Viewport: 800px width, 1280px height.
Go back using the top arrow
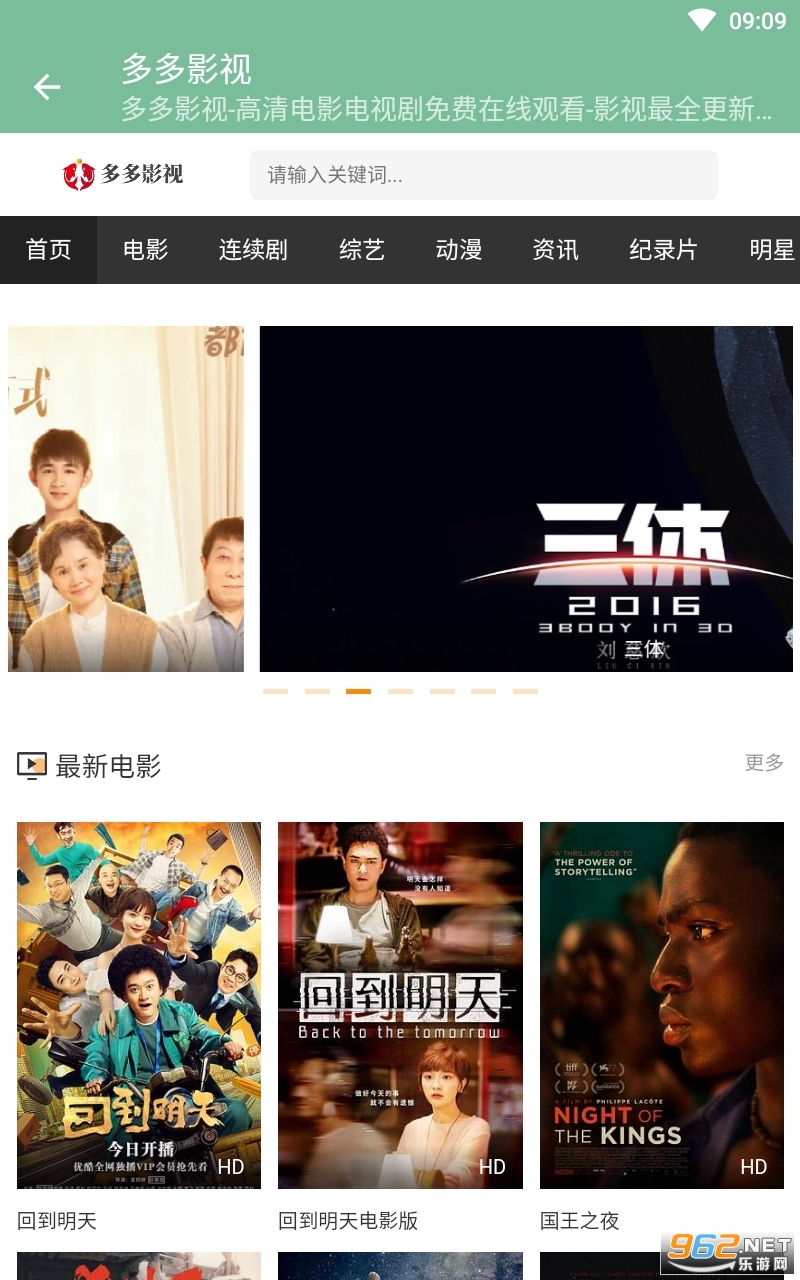pos(47,87)
